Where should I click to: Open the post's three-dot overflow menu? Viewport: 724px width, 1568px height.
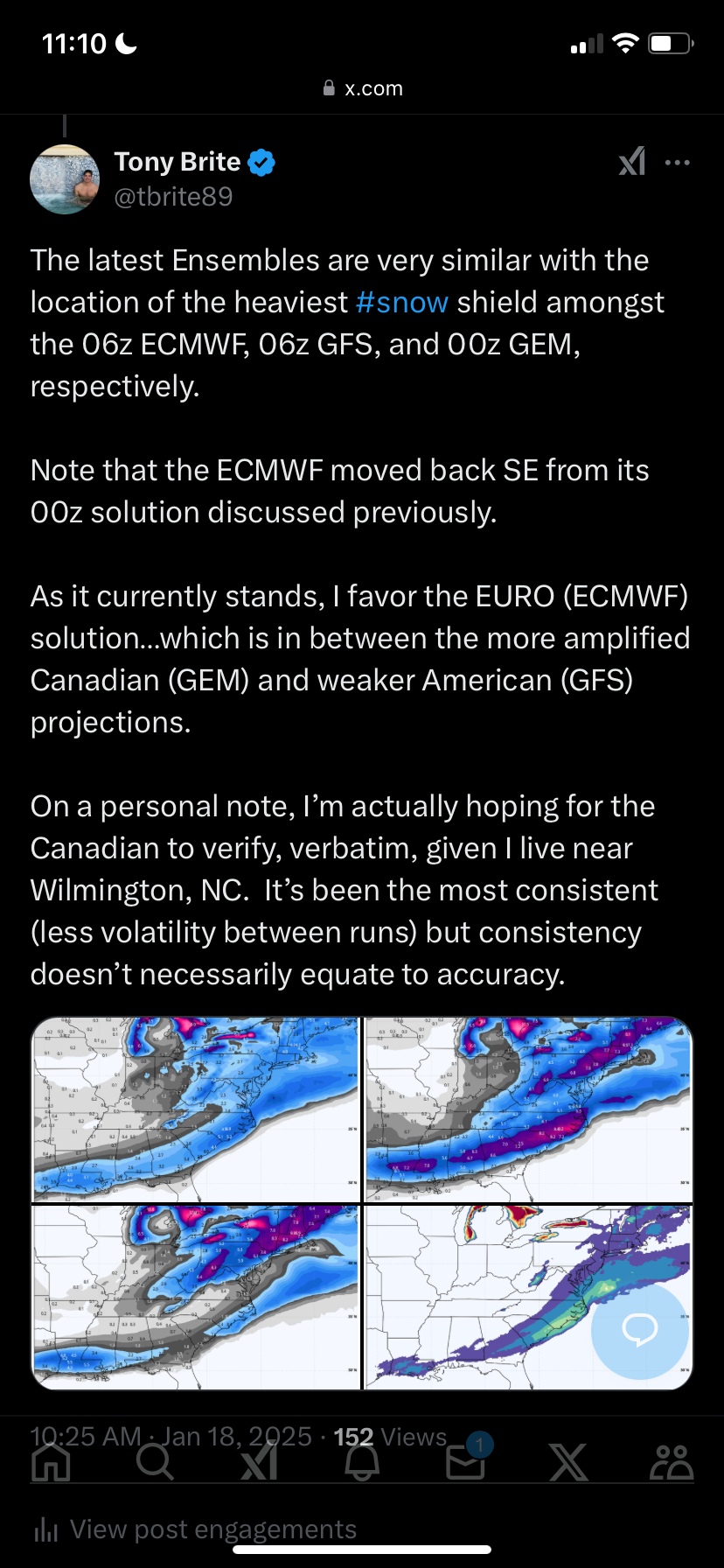[x=678, y=163]
